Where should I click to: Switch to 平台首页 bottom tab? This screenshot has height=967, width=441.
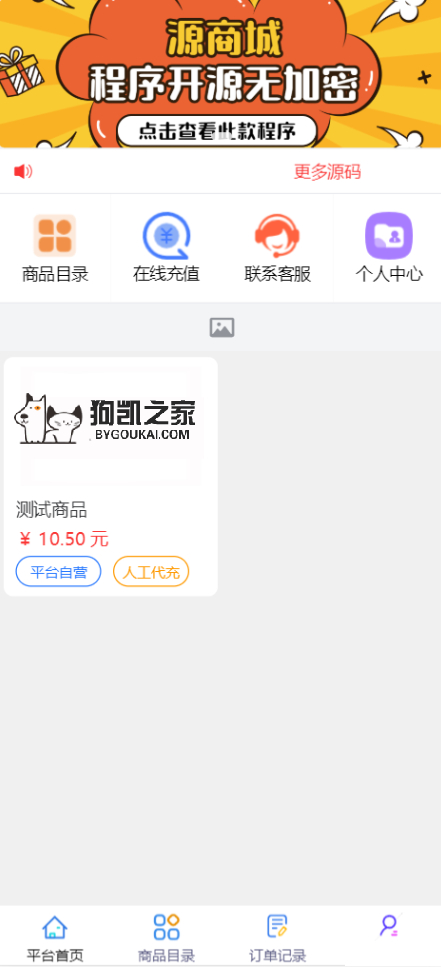coord(55,937)
